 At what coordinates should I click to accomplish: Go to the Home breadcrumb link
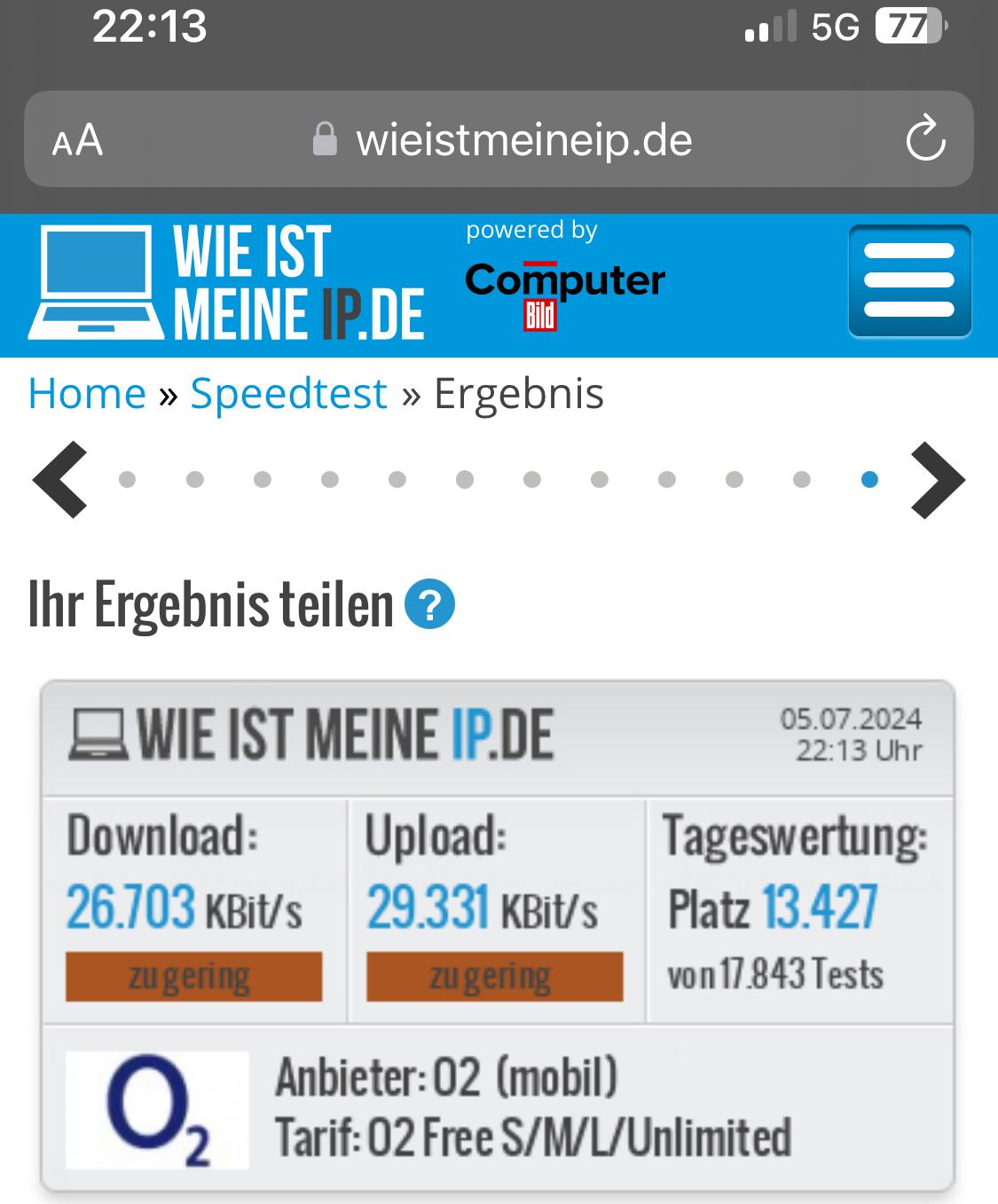click(87, 393)
